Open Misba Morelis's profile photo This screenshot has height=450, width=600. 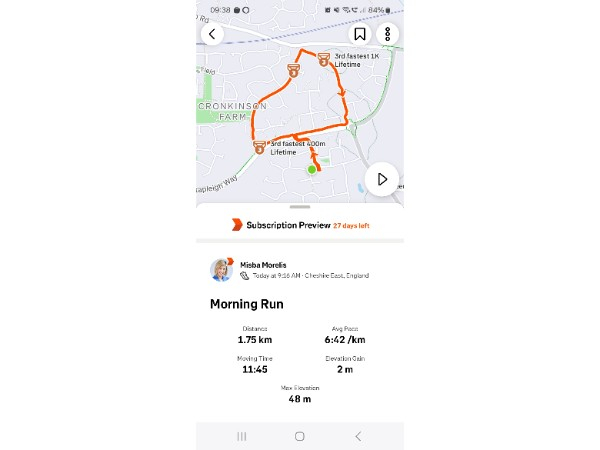220,269
